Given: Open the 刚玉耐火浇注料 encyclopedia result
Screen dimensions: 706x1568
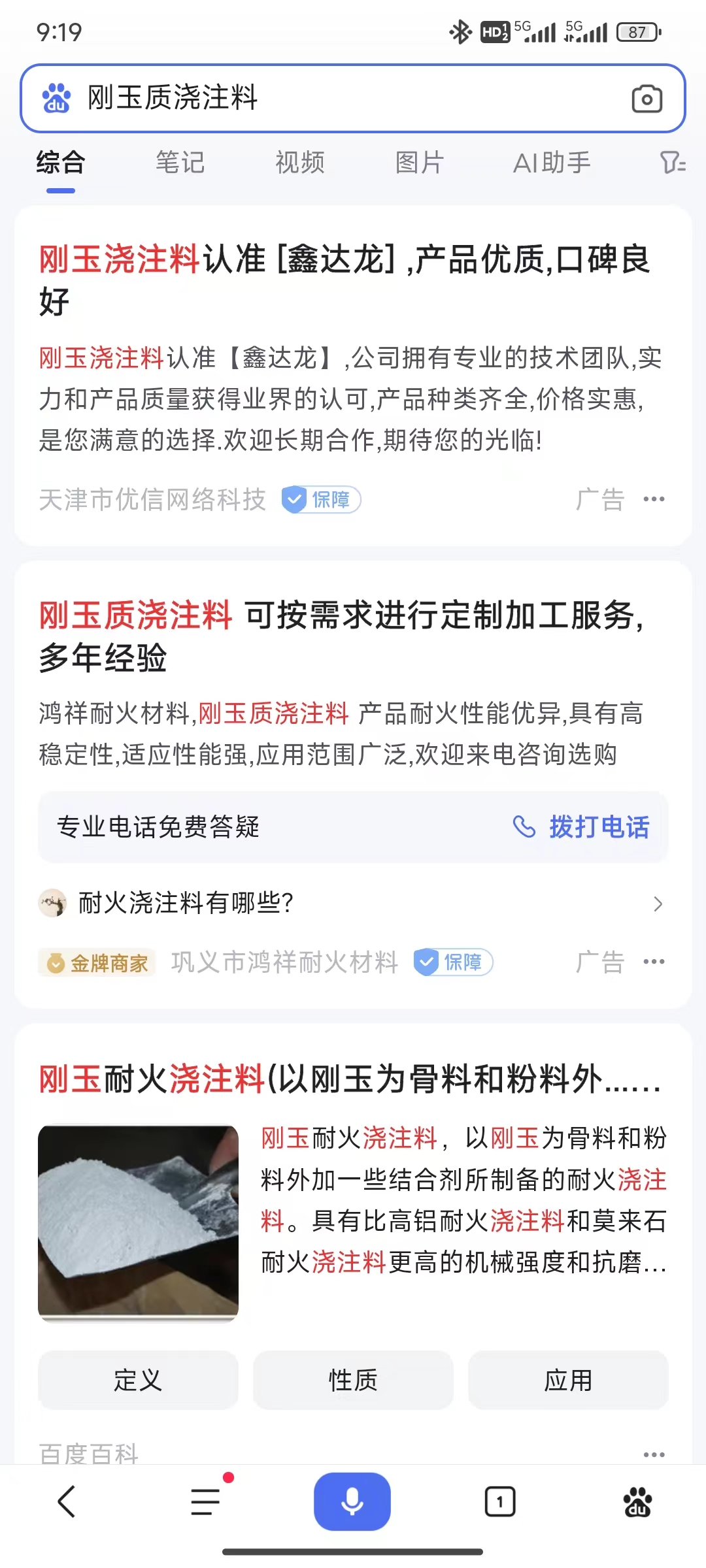Looking at the screenshot, I should click(x=350, y=1079).
